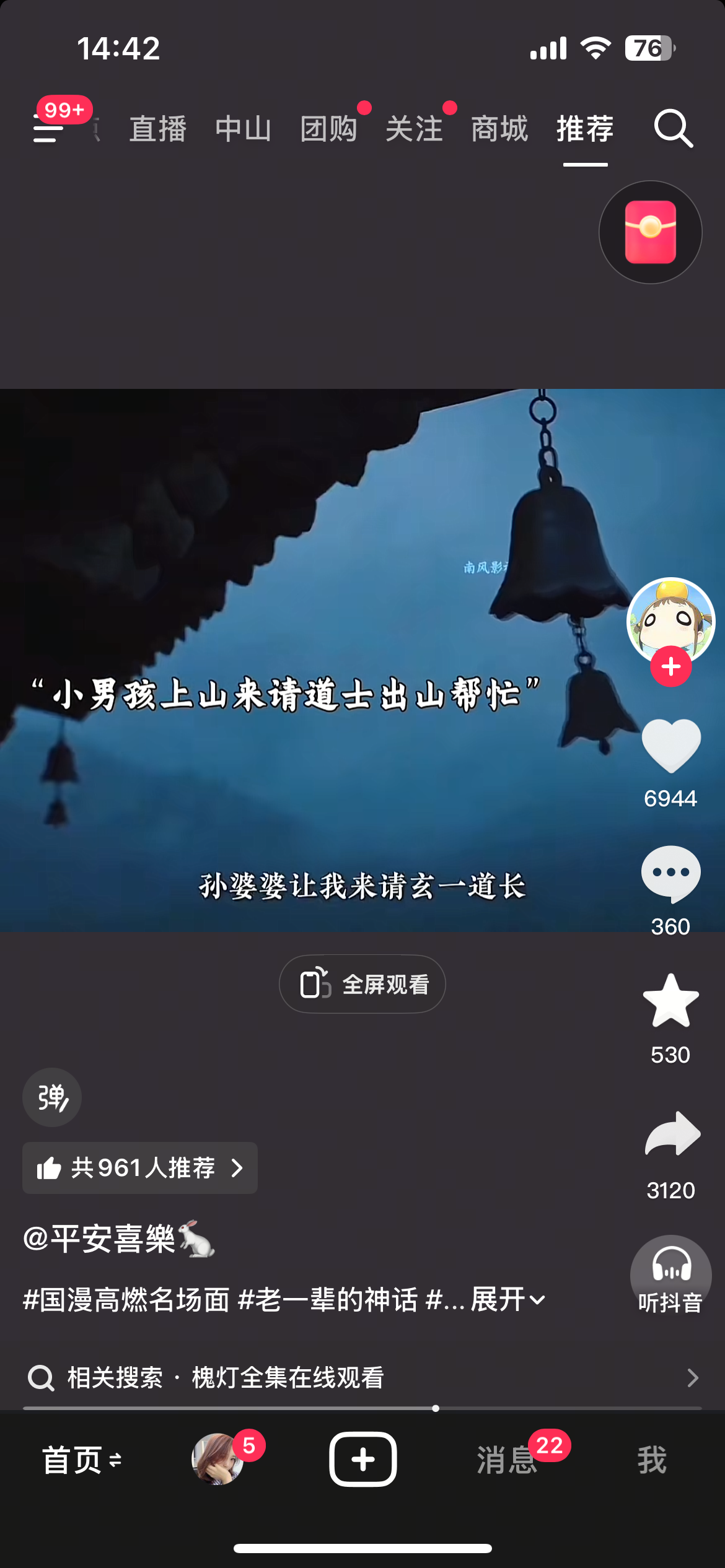Follow the creator via the plus badge
The height and width of the screenshot is (1568, 725).
[x=671, y=666]
